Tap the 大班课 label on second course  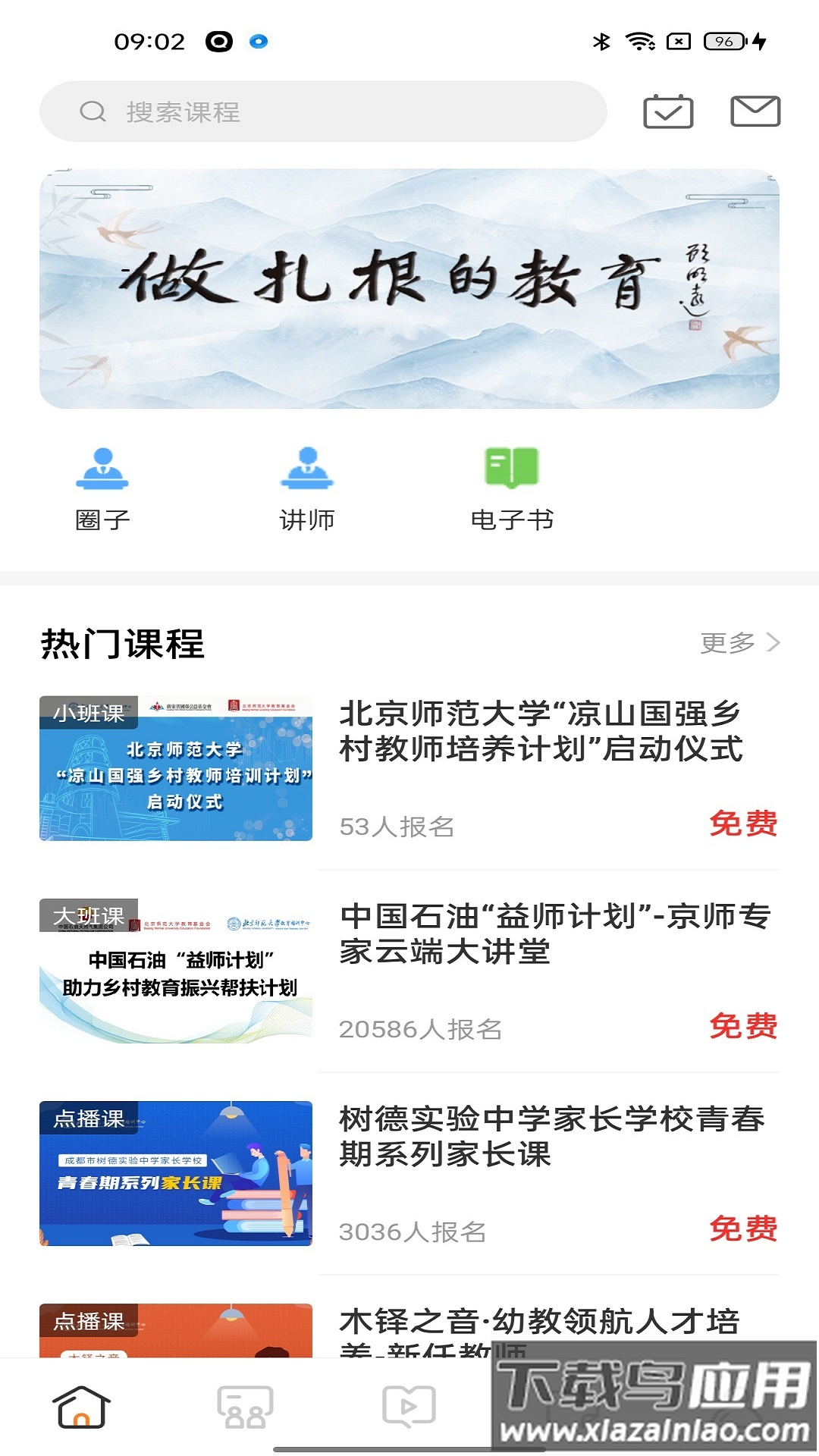pyautogui.click(x=89, y=914)
